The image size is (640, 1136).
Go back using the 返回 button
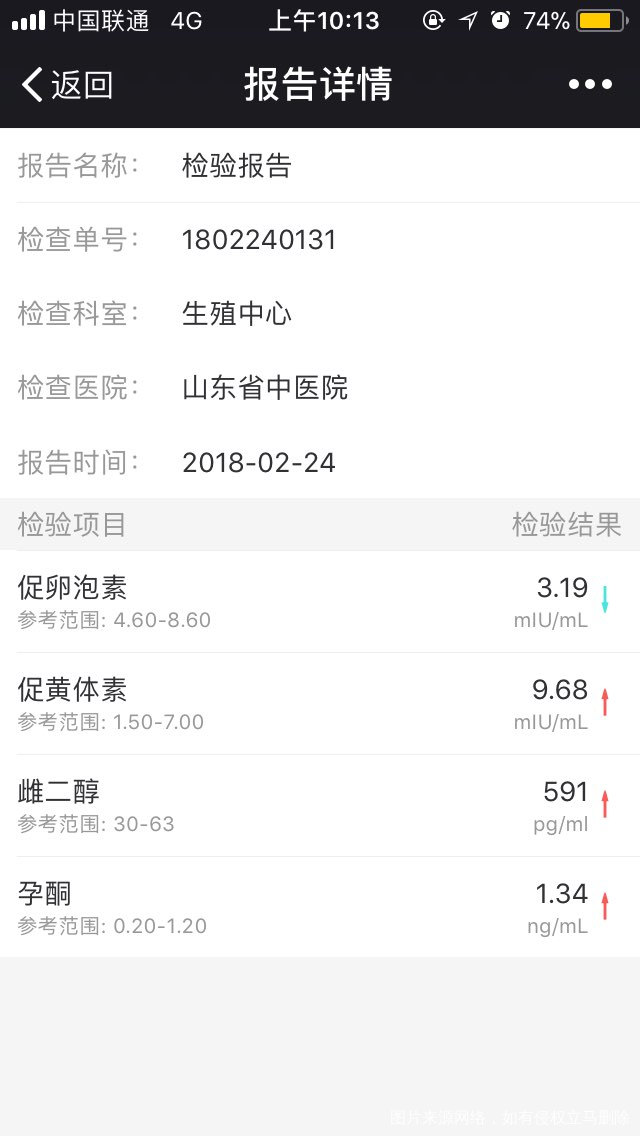66,85
